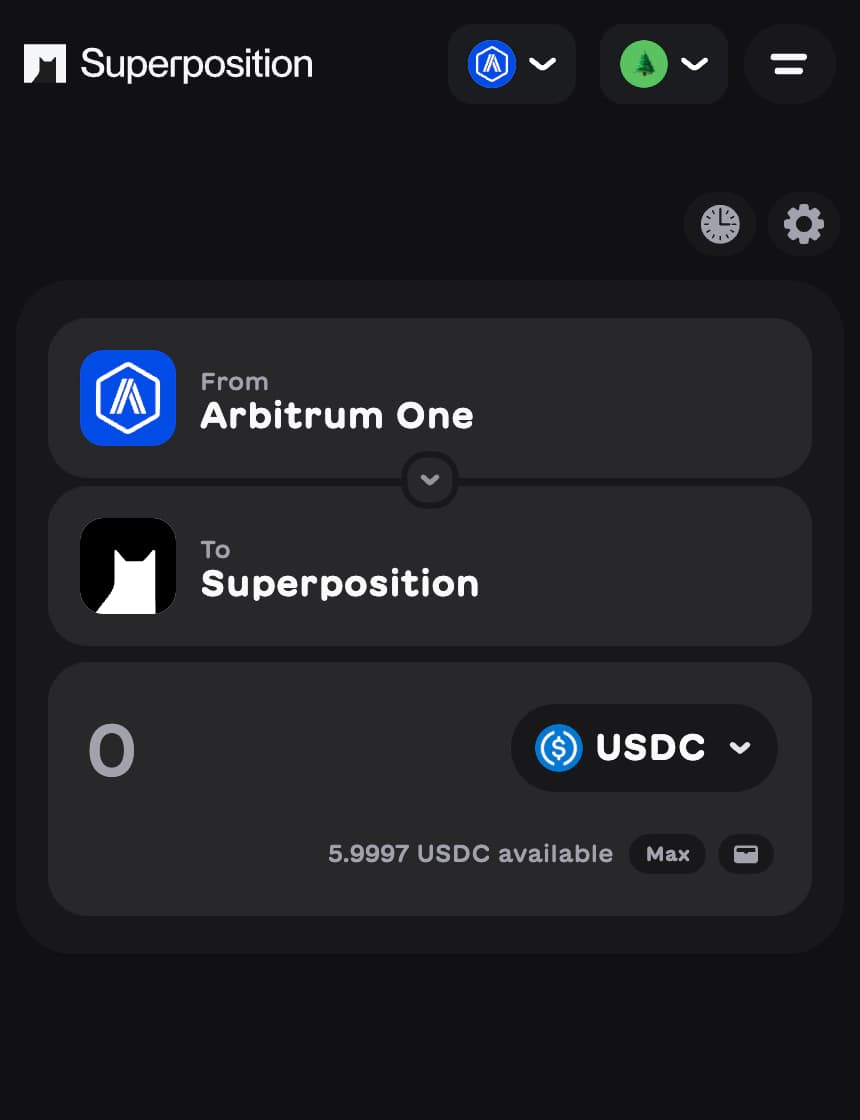Viewport: 860px width, 1120px height.
Task: Open the hamburger menu
Action: (x=789, y=64)
